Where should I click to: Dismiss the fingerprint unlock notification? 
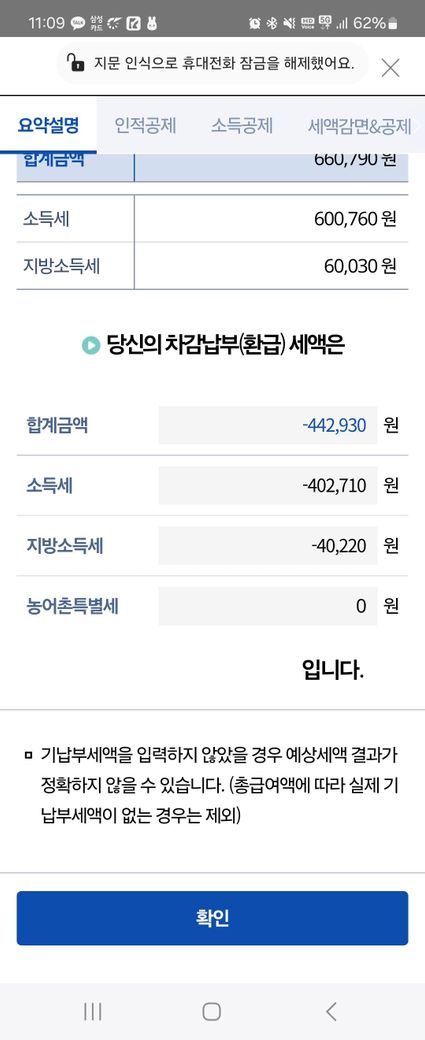[x=390, y=68]
